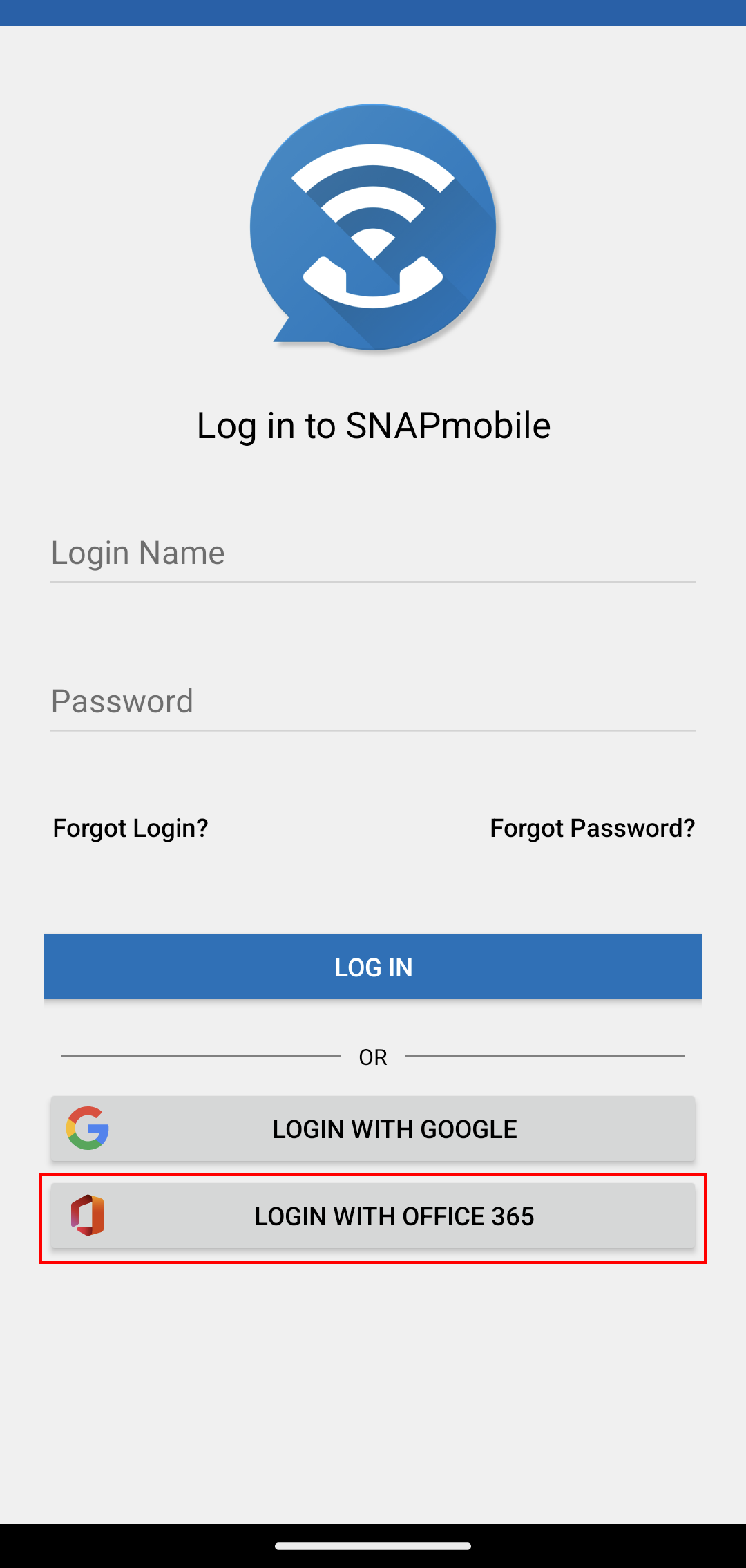Tap the blue header bar
The height and width of the screenshot is (1568, 746).
click(373, 11)
